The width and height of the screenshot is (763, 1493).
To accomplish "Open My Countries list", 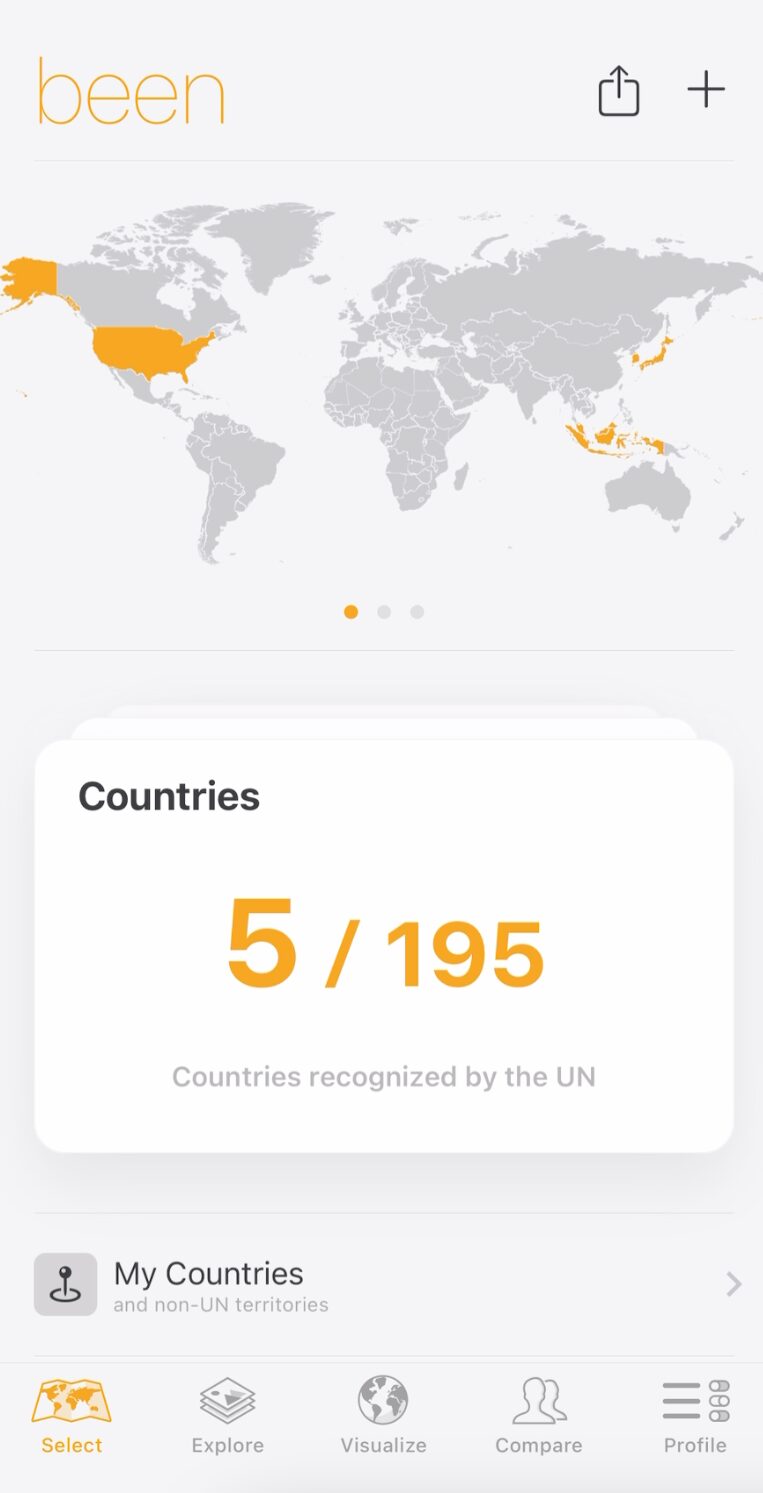I will coord(384,1284).
